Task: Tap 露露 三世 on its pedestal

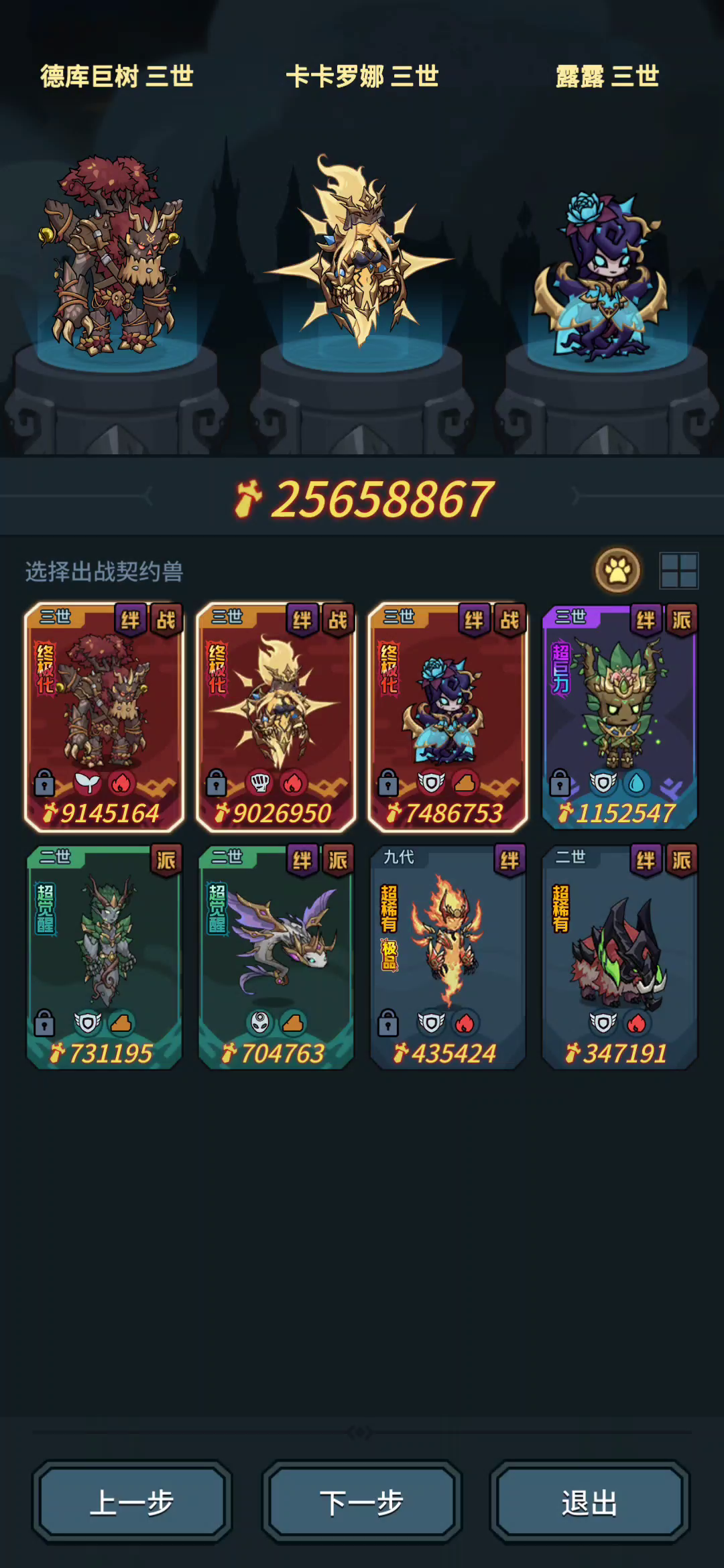Action: click(x=603, y=275)
